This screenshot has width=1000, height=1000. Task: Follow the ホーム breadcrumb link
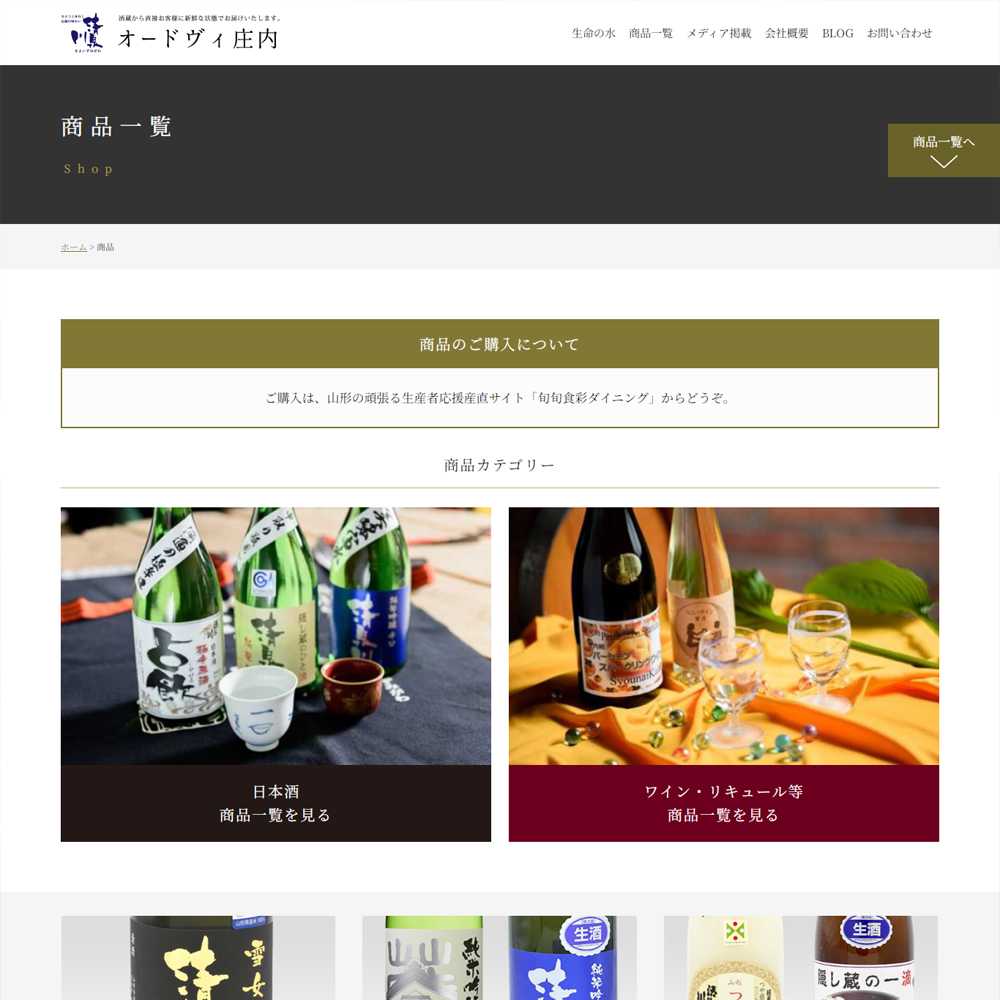(x=73, y=247)
